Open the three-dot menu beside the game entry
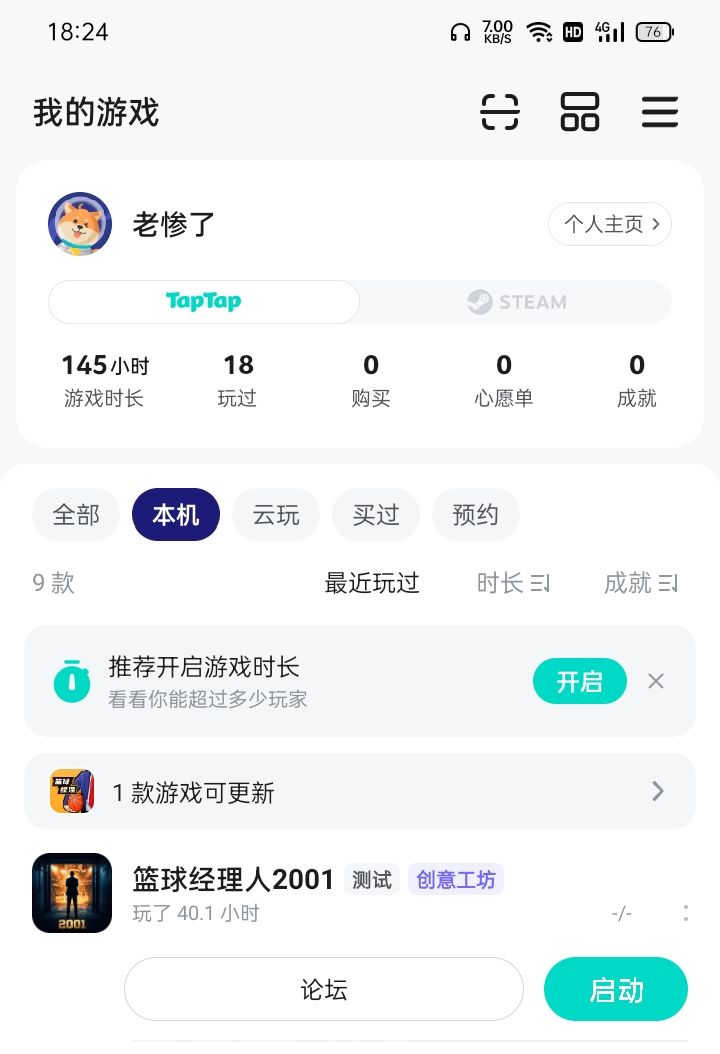The image size is (720, 1054). 685,913
